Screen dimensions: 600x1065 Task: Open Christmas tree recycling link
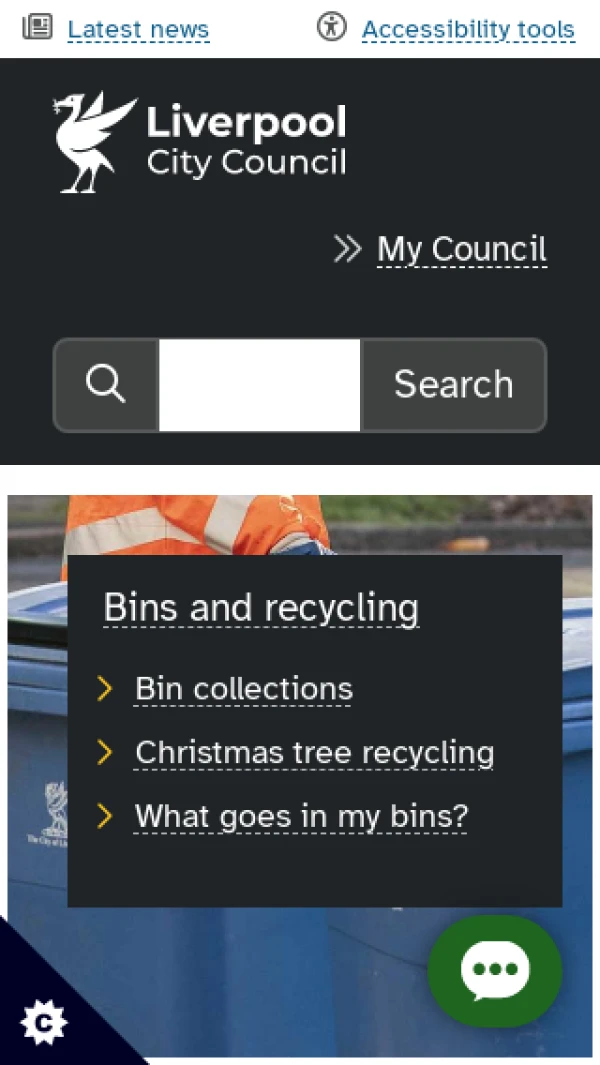coord(314,753)
